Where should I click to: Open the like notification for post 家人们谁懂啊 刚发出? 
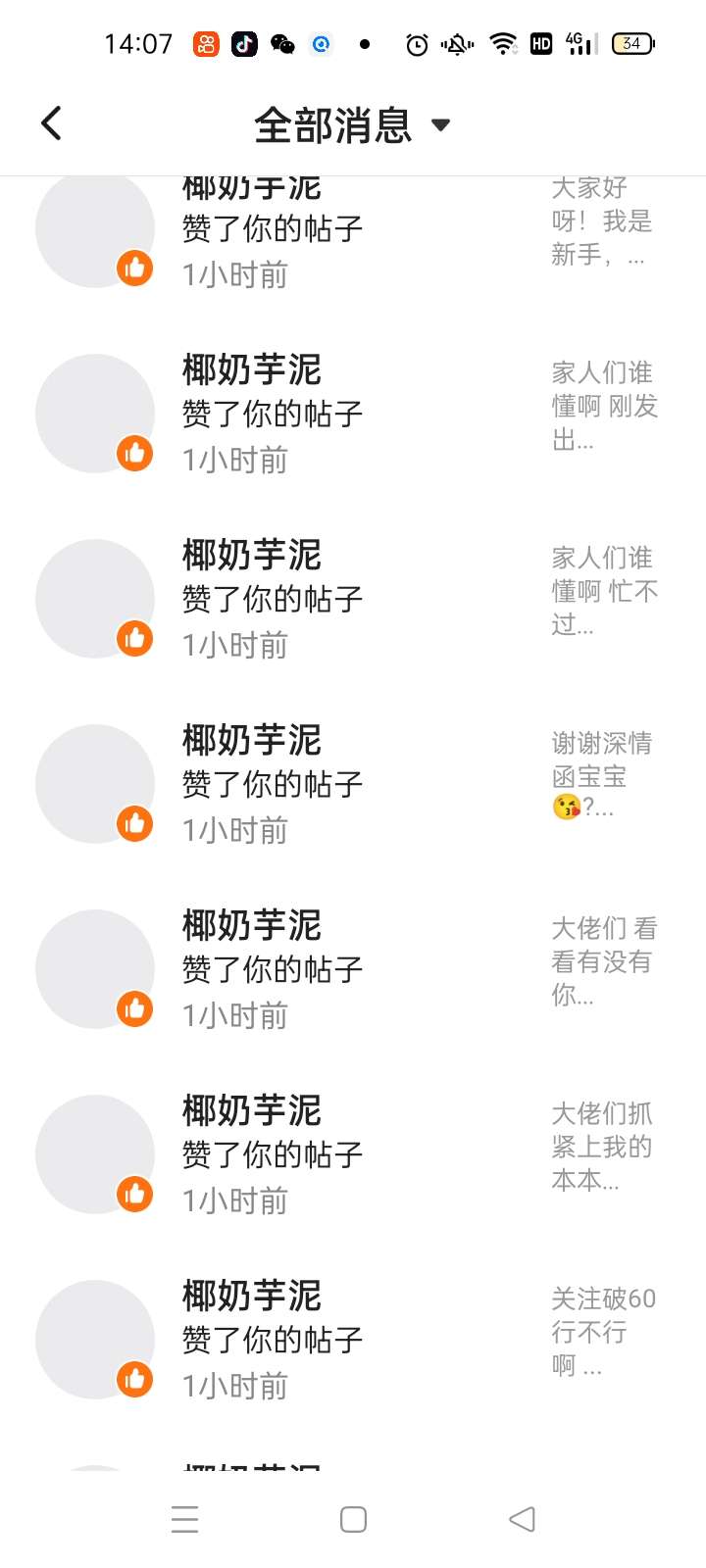(x=353, y=414)
